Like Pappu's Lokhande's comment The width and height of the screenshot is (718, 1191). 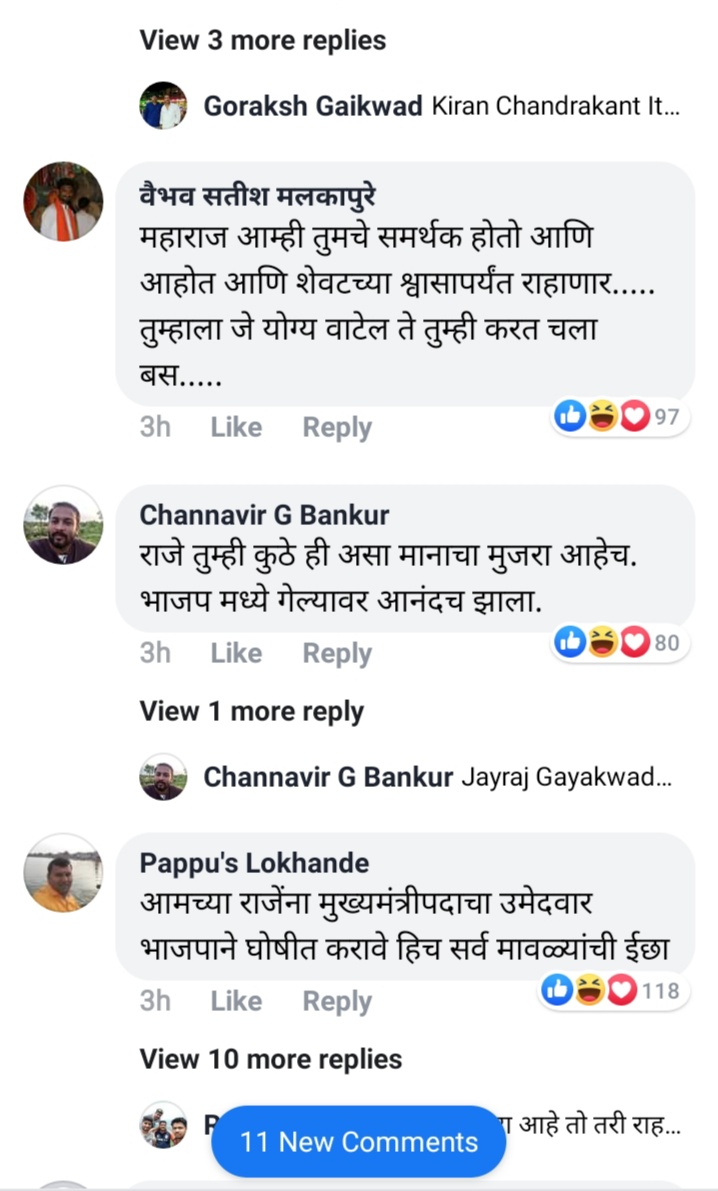pyautogui.click(x=236, y=1001)
